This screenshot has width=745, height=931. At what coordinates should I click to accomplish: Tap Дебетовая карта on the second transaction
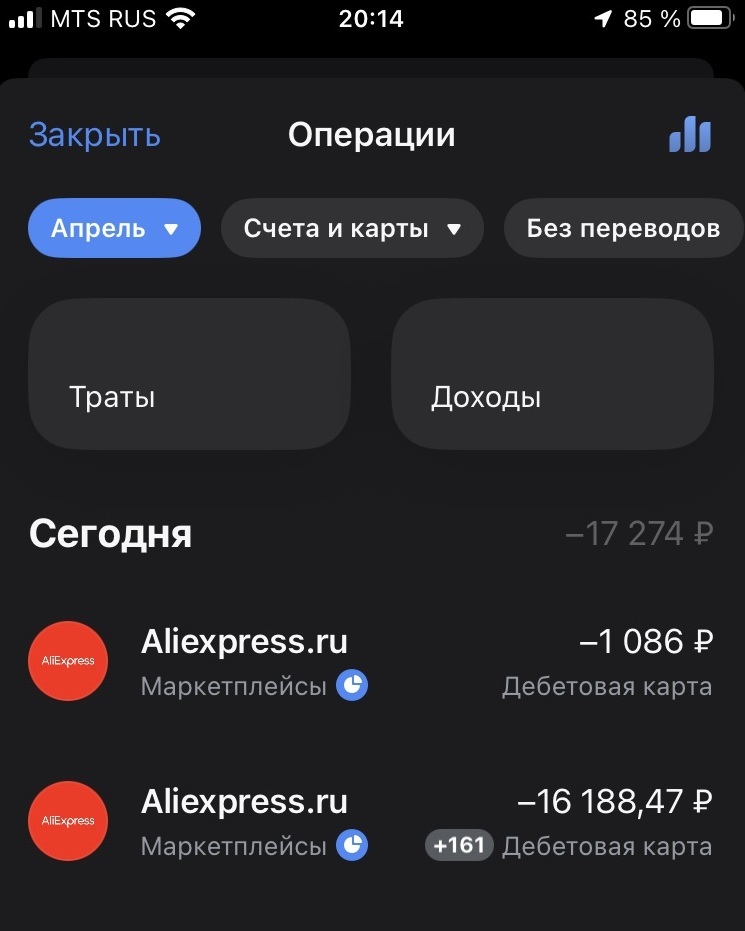(606, 845)
